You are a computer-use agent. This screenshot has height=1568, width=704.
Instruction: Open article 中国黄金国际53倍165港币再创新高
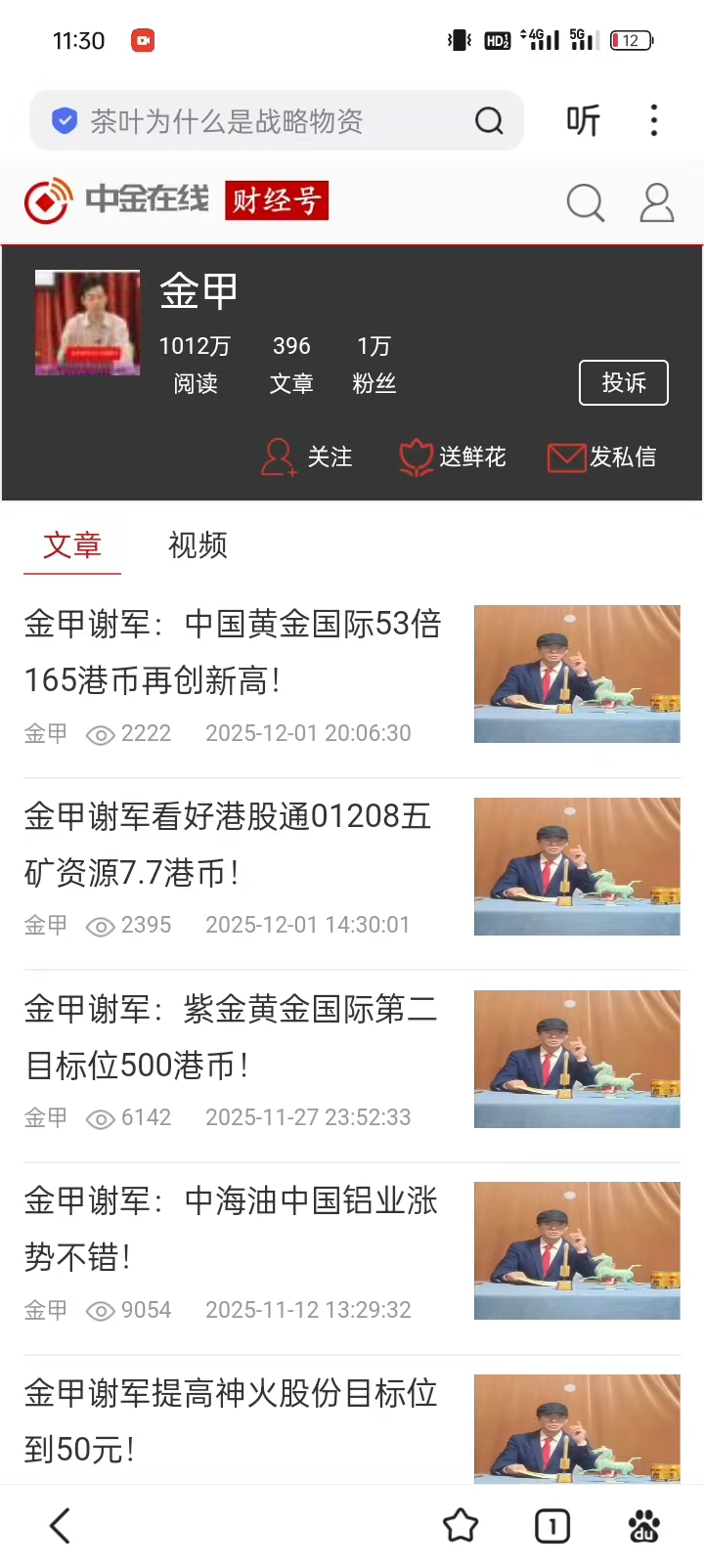click(x=233, y=651)
